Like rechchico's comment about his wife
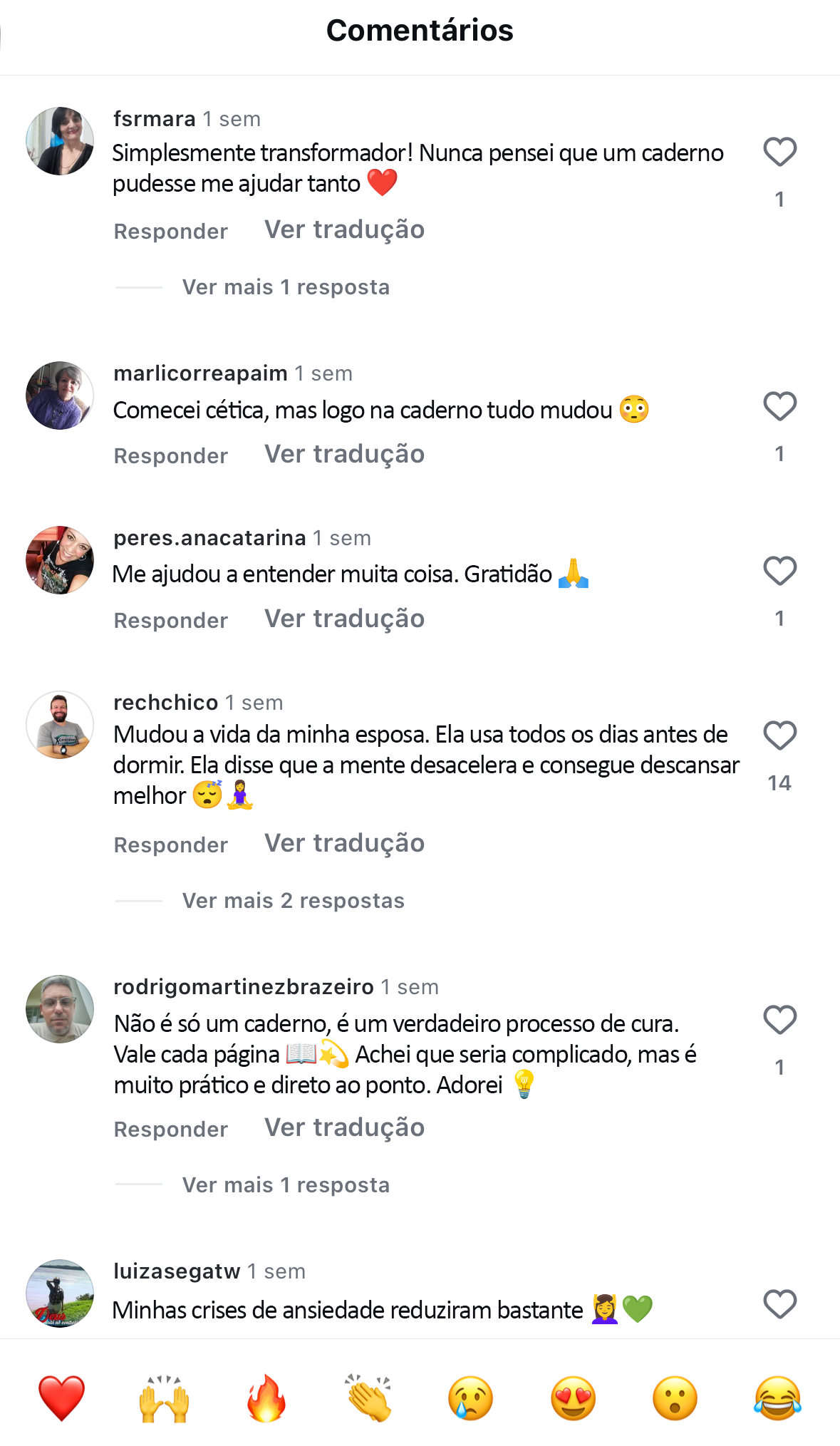Viewport: 840px width, 1446px height. pyautogui.click(x=779, y=735)
